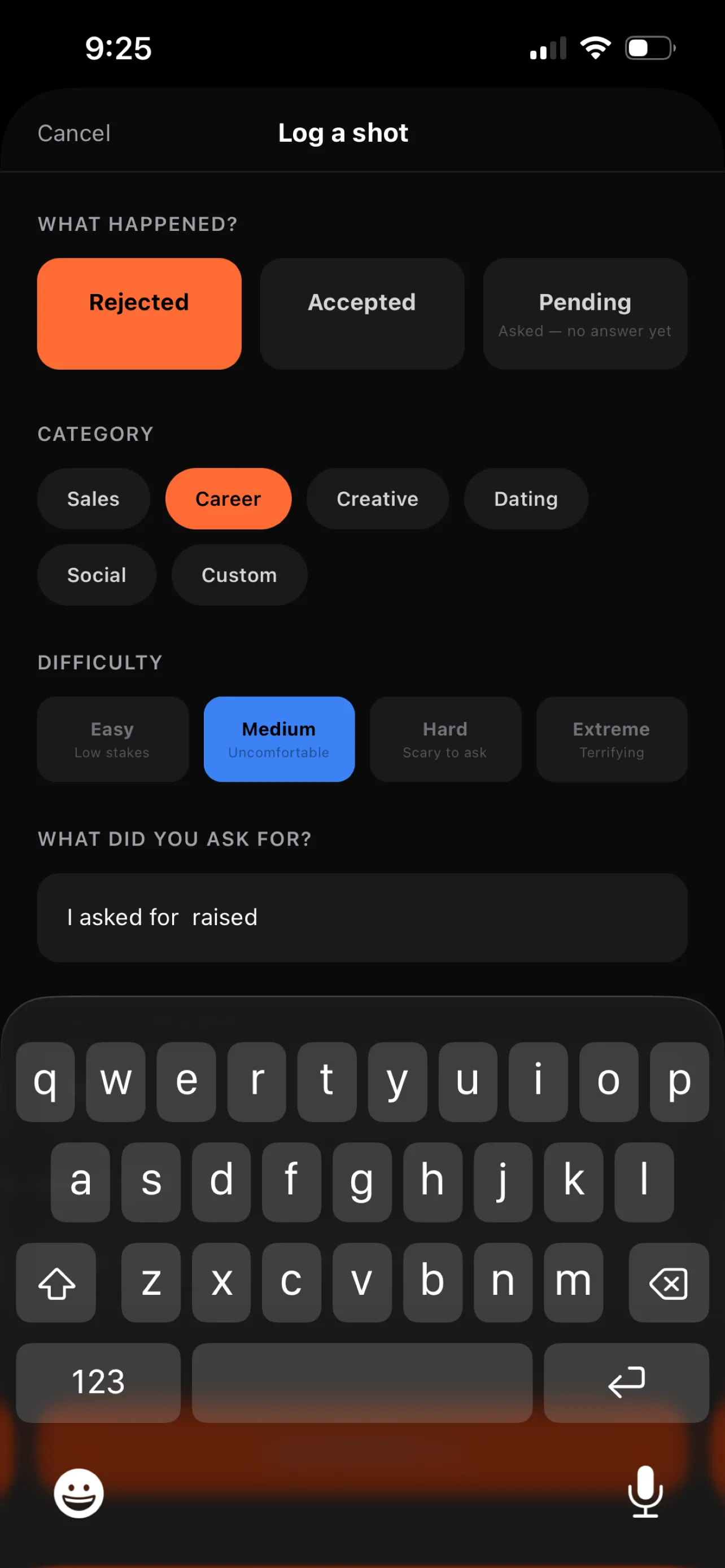
Task: Cancel logging the shot
Action: (x=73, y=133)
